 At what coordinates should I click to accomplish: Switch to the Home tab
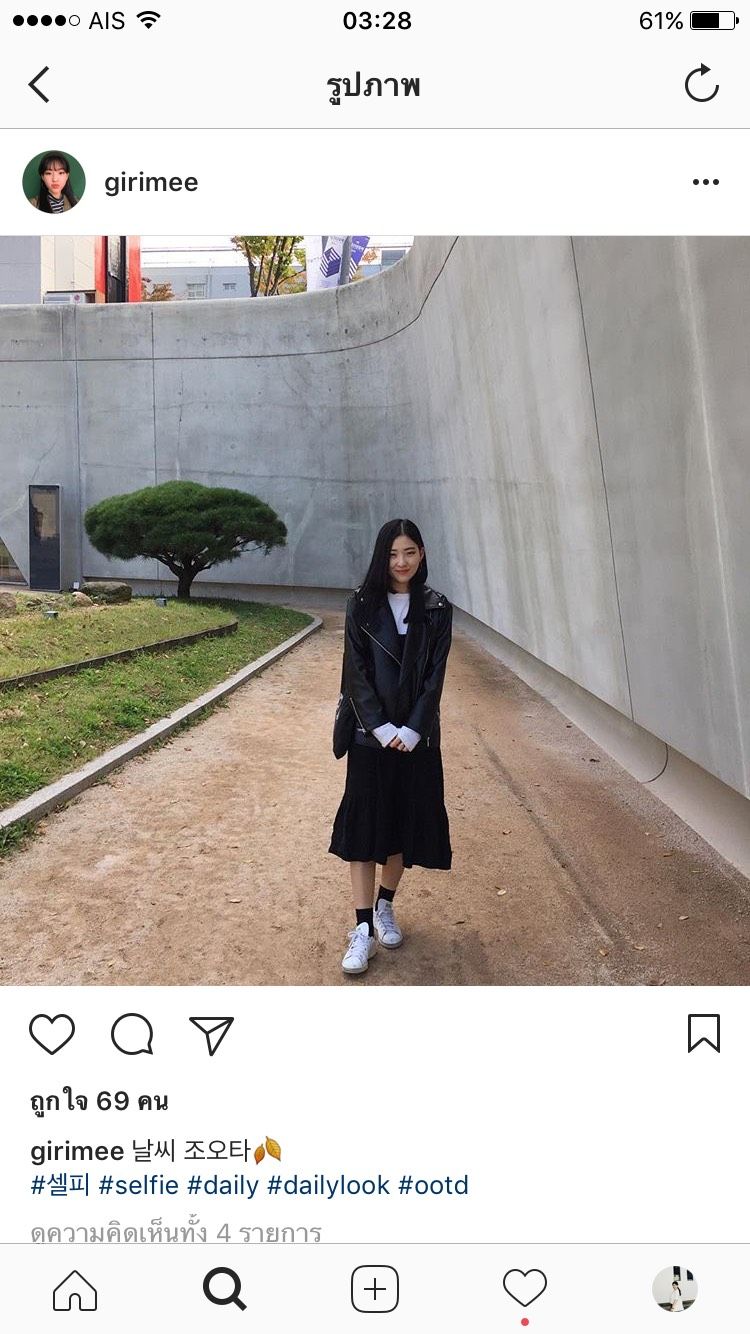click(x=75, y=1289)
